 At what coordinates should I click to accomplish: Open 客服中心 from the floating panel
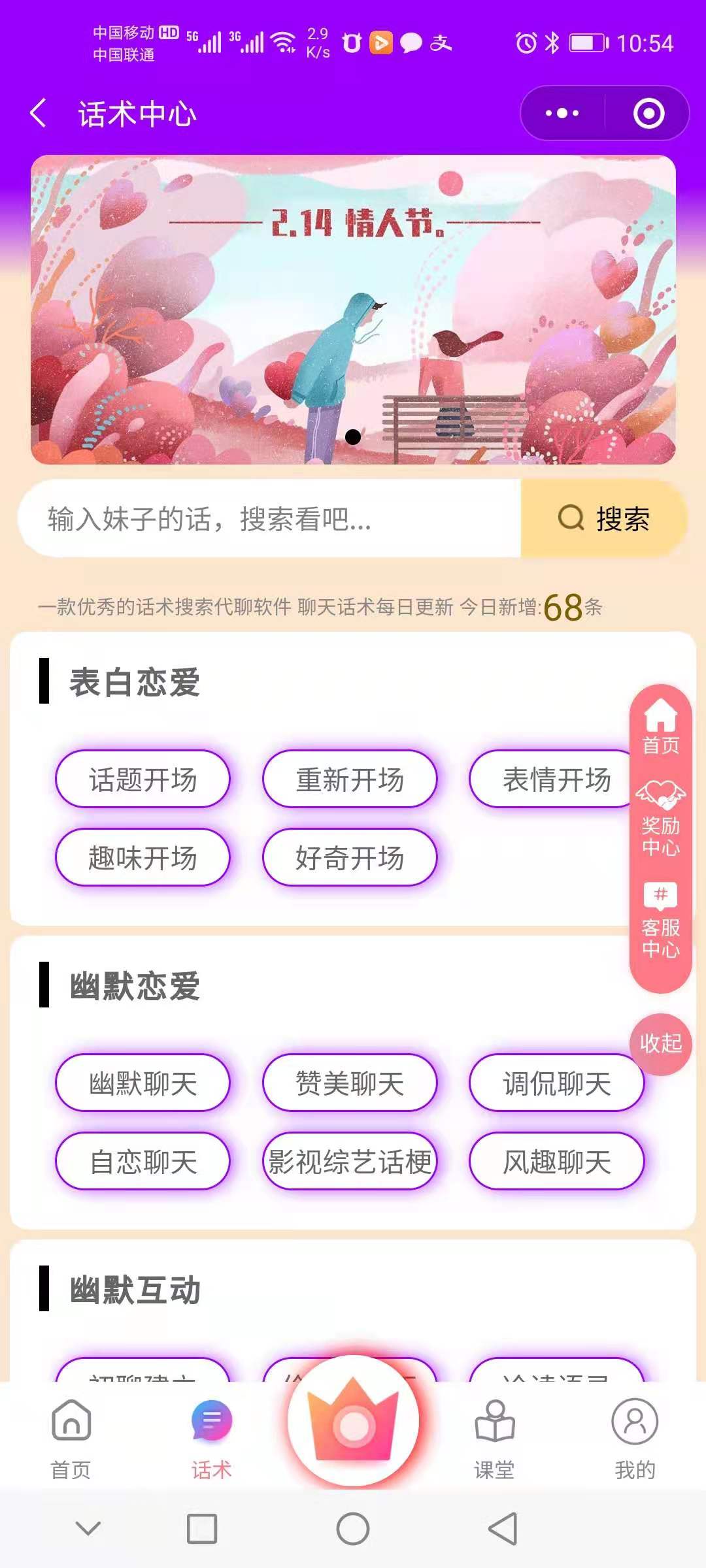(x=660, y=921)
